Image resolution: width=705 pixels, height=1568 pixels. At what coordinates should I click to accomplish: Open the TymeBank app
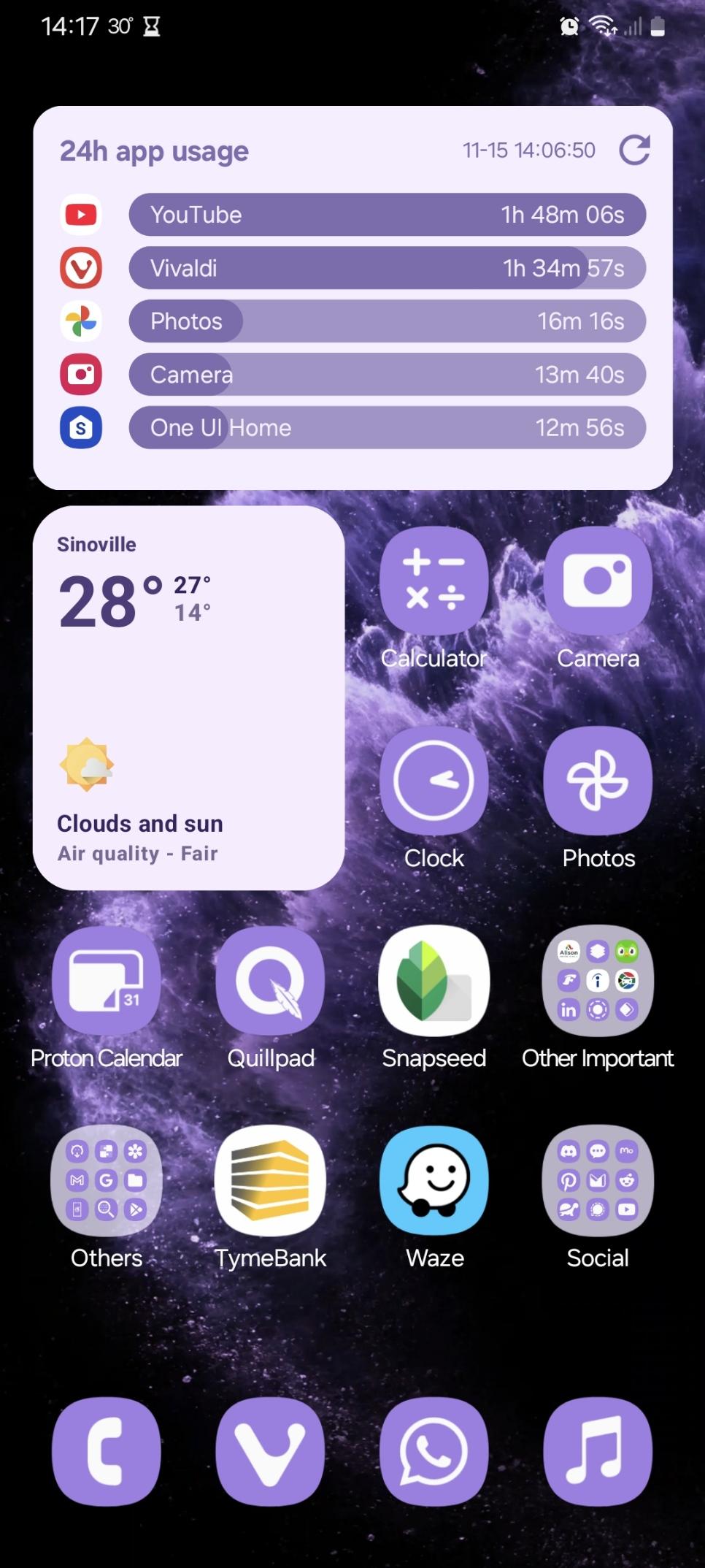pyautogui.click(x=270, y=1180)
